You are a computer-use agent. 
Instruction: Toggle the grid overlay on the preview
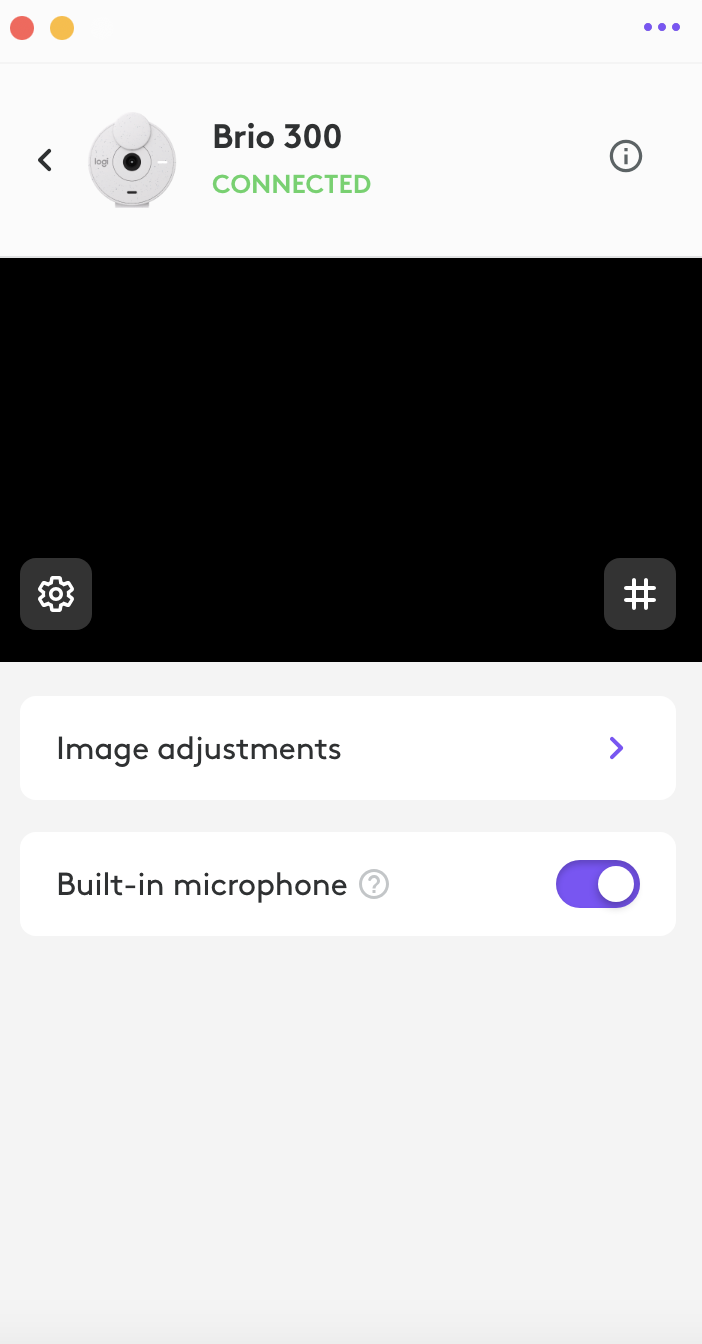[640, 594]
